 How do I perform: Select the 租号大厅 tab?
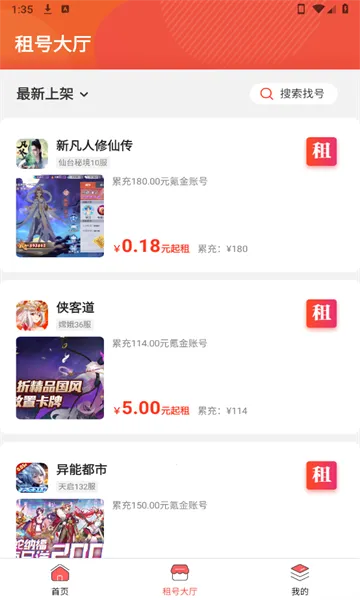(180, 580)
